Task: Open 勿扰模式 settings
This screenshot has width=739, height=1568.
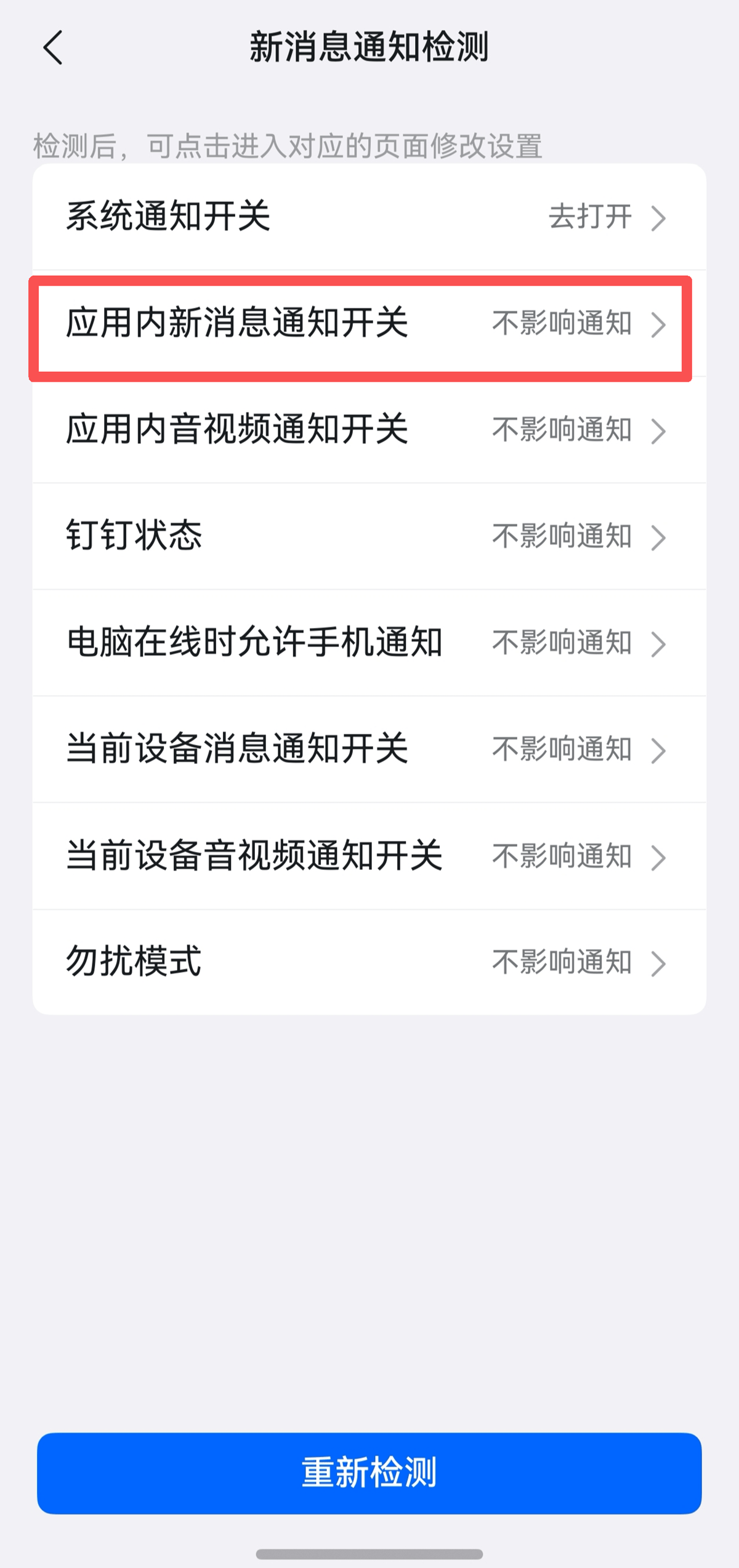Action: (x=369, y=962)
